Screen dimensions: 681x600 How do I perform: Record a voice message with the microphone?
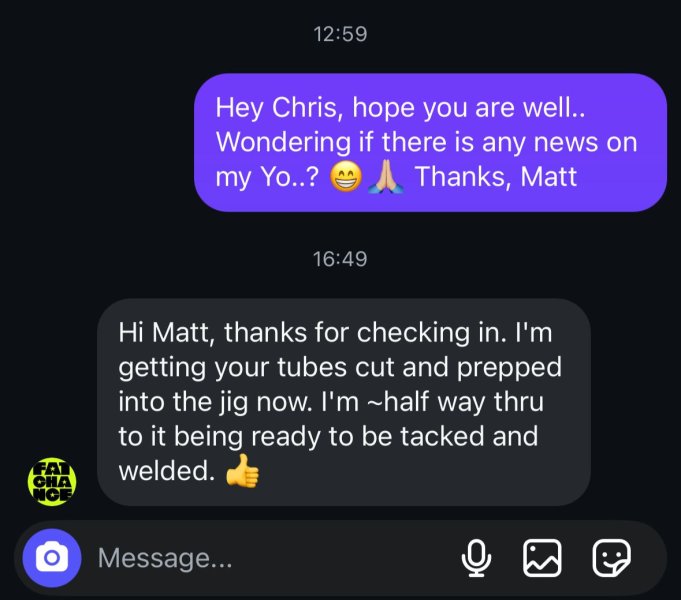click(x=476, y=558)
